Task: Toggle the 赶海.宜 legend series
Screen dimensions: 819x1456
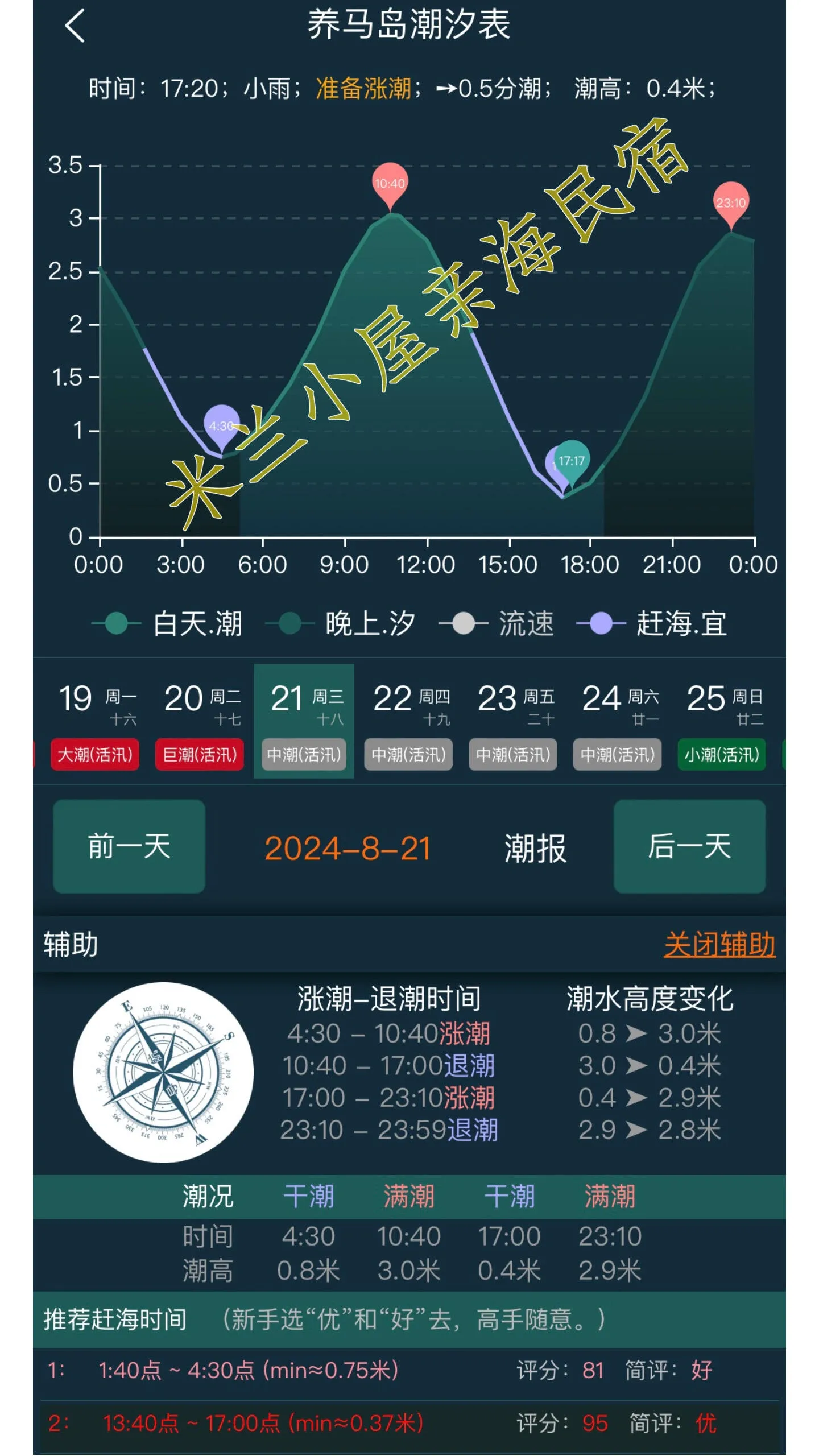Action: click(652, 623)
